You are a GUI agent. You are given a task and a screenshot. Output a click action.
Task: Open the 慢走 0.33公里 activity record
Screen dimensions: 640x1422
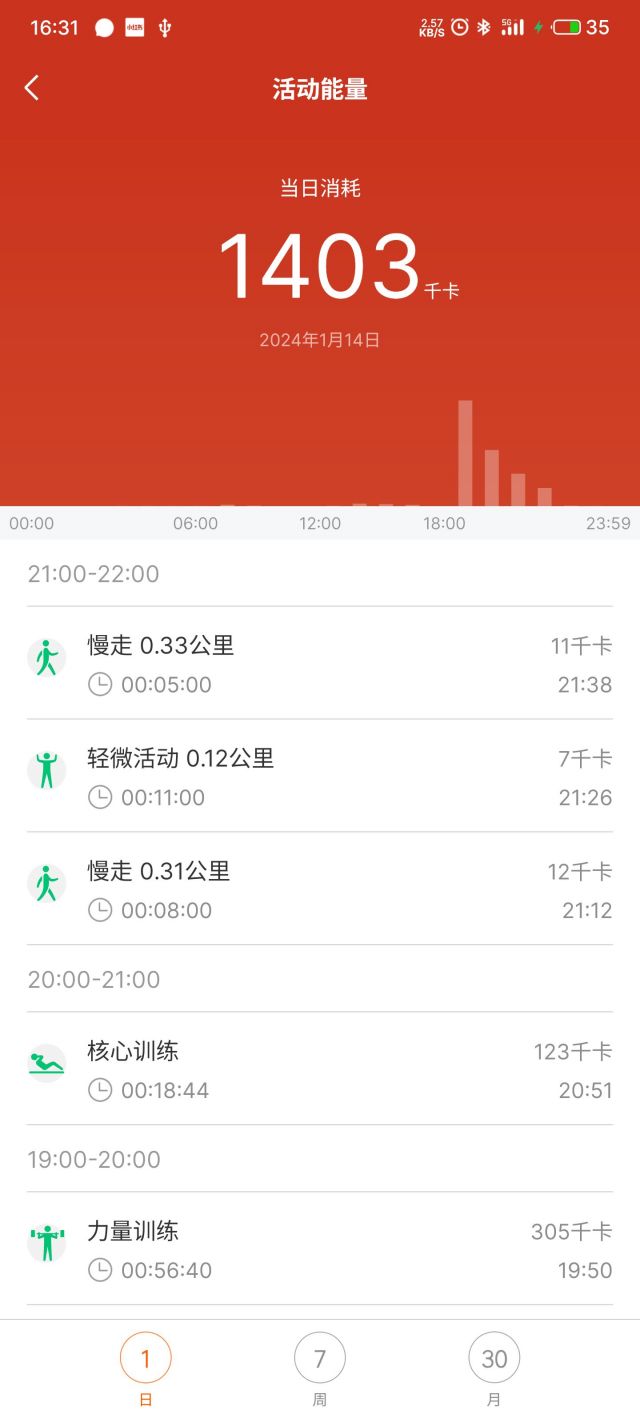tap(320, 664)
